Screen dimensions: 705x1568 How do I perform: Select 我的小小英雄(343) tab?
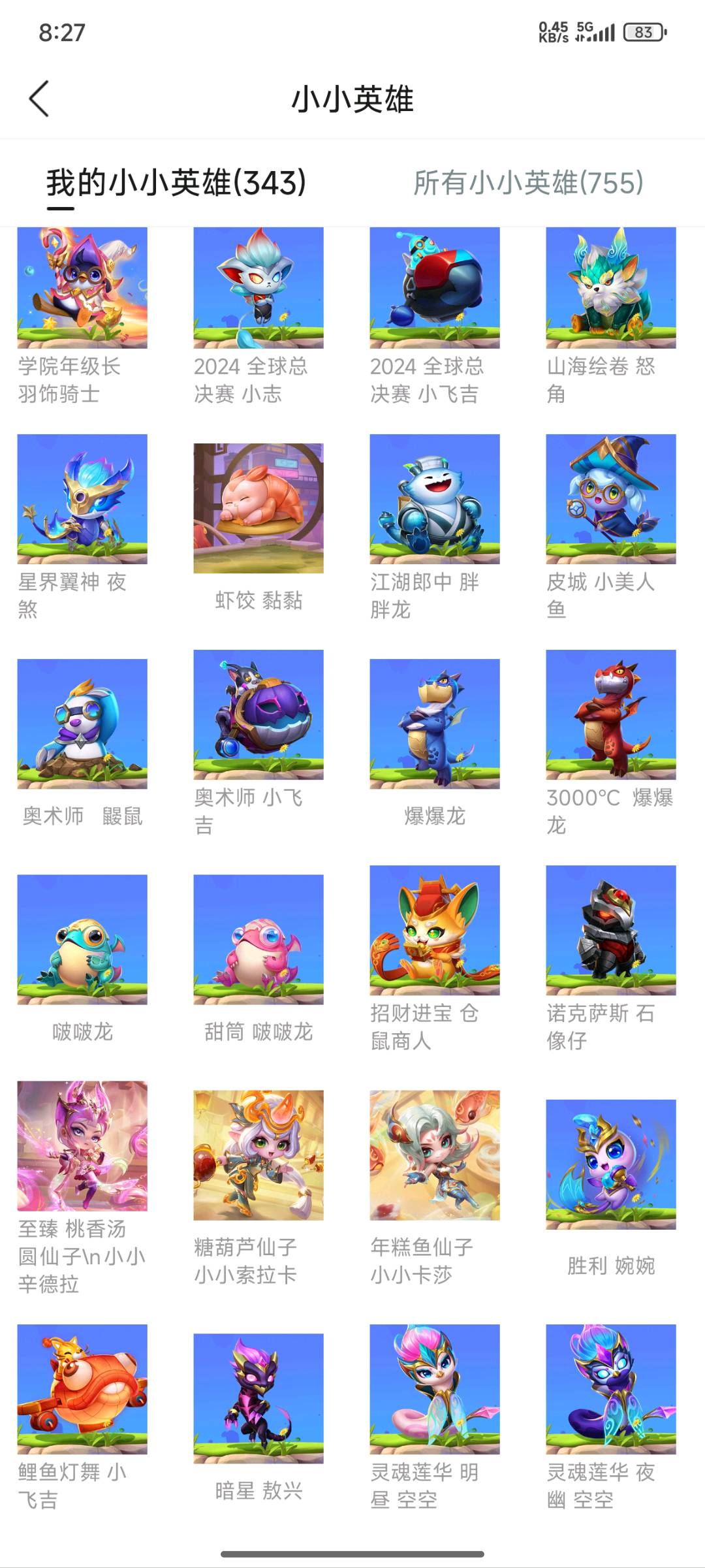176,182
